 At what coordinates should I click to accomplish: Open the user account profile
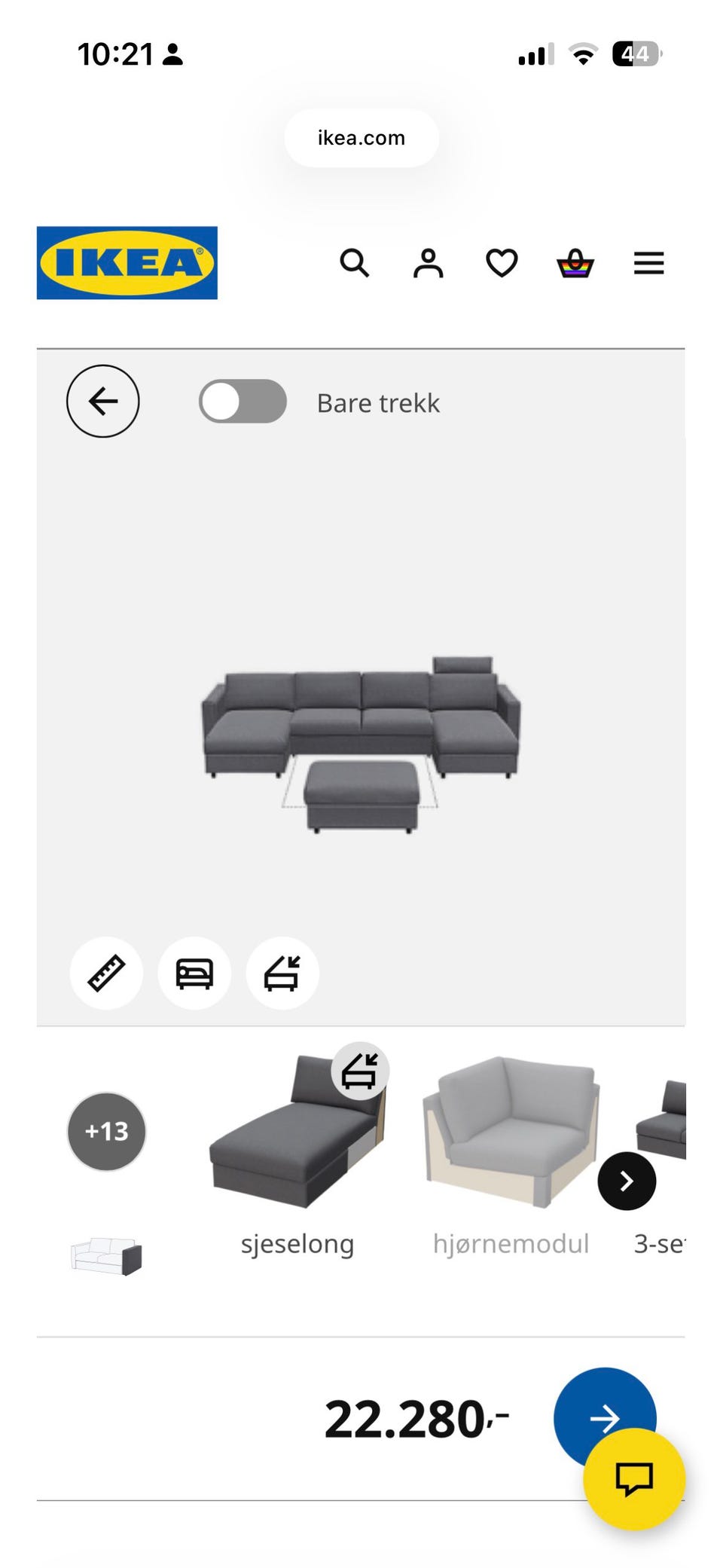coord(428,263)
